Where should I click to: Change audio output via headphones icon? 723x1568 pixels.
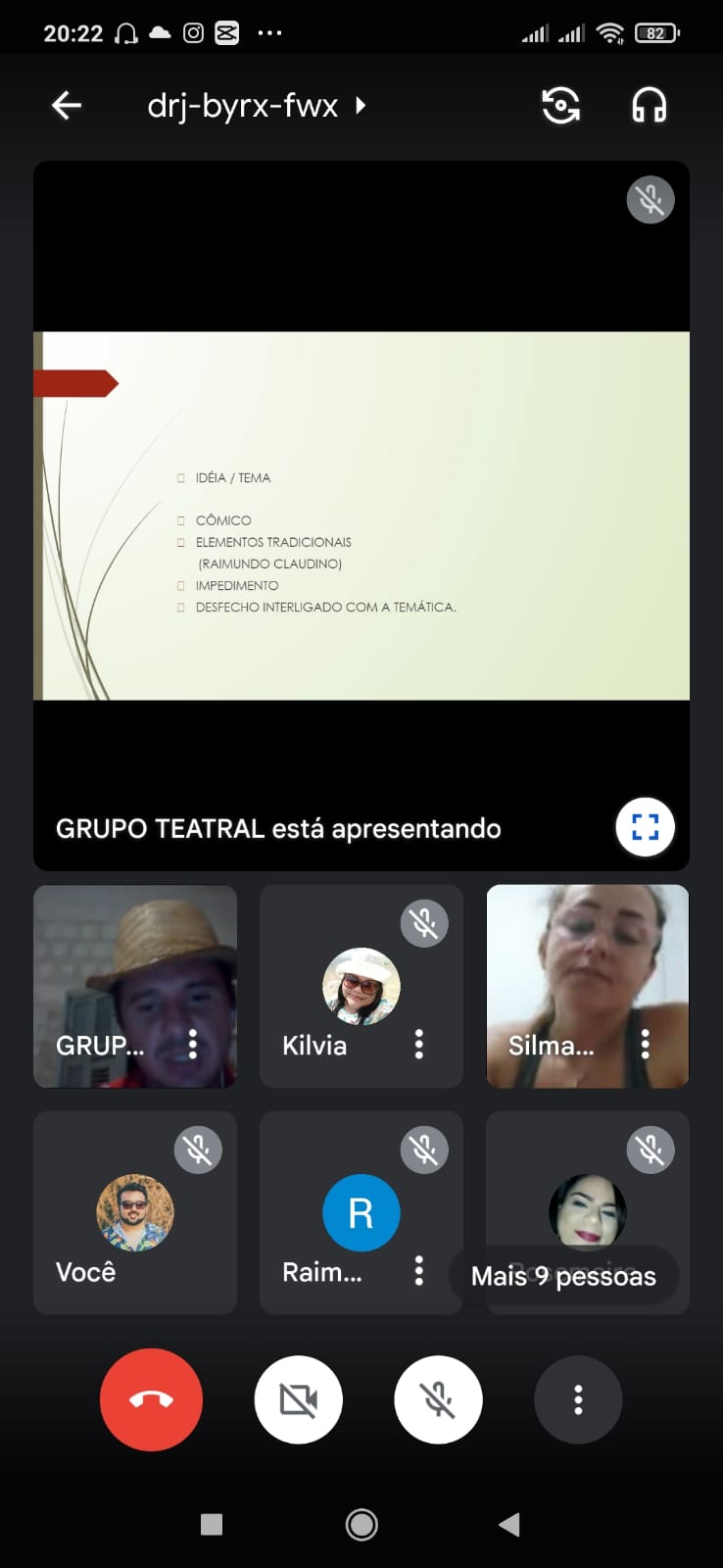click(649, 105)
